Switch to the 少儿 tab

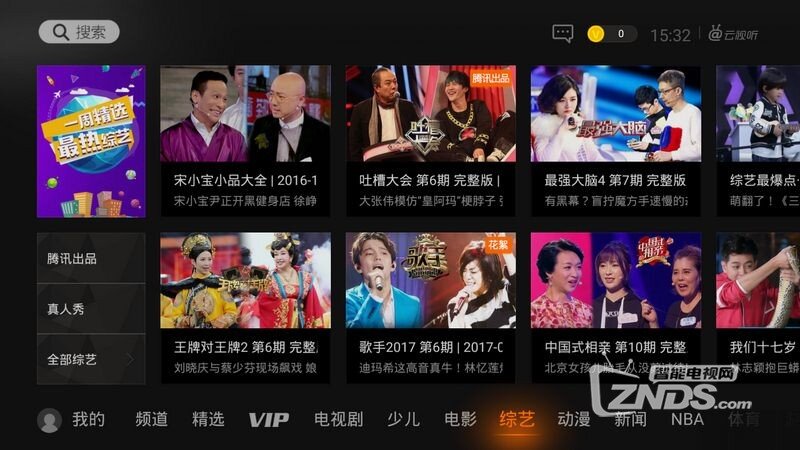coord(403,419)
